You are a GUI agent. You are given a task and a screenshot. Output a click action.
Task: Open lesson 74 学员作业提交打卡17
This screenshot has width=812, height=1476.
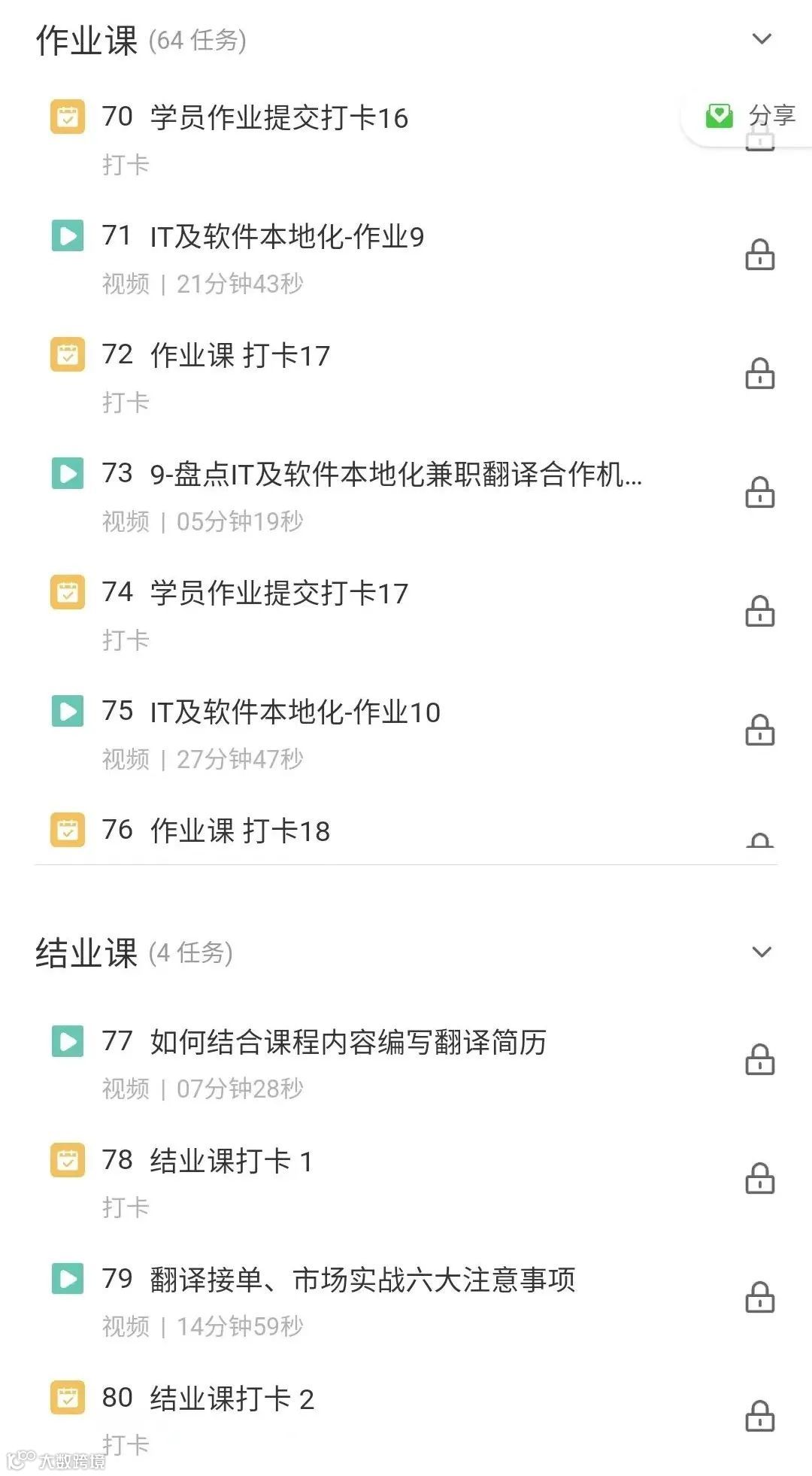[279, 594]
